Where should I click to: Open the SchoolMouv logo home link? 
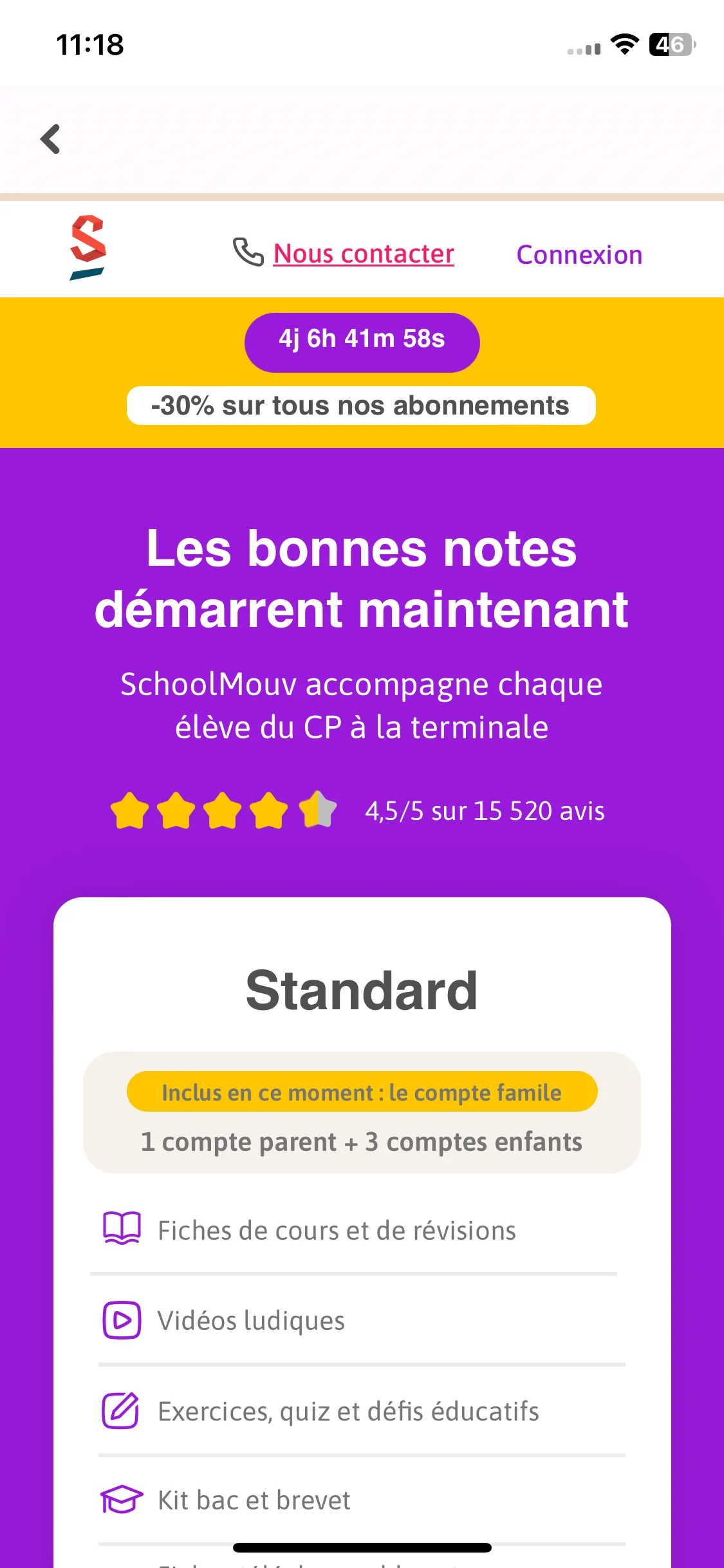88,248
